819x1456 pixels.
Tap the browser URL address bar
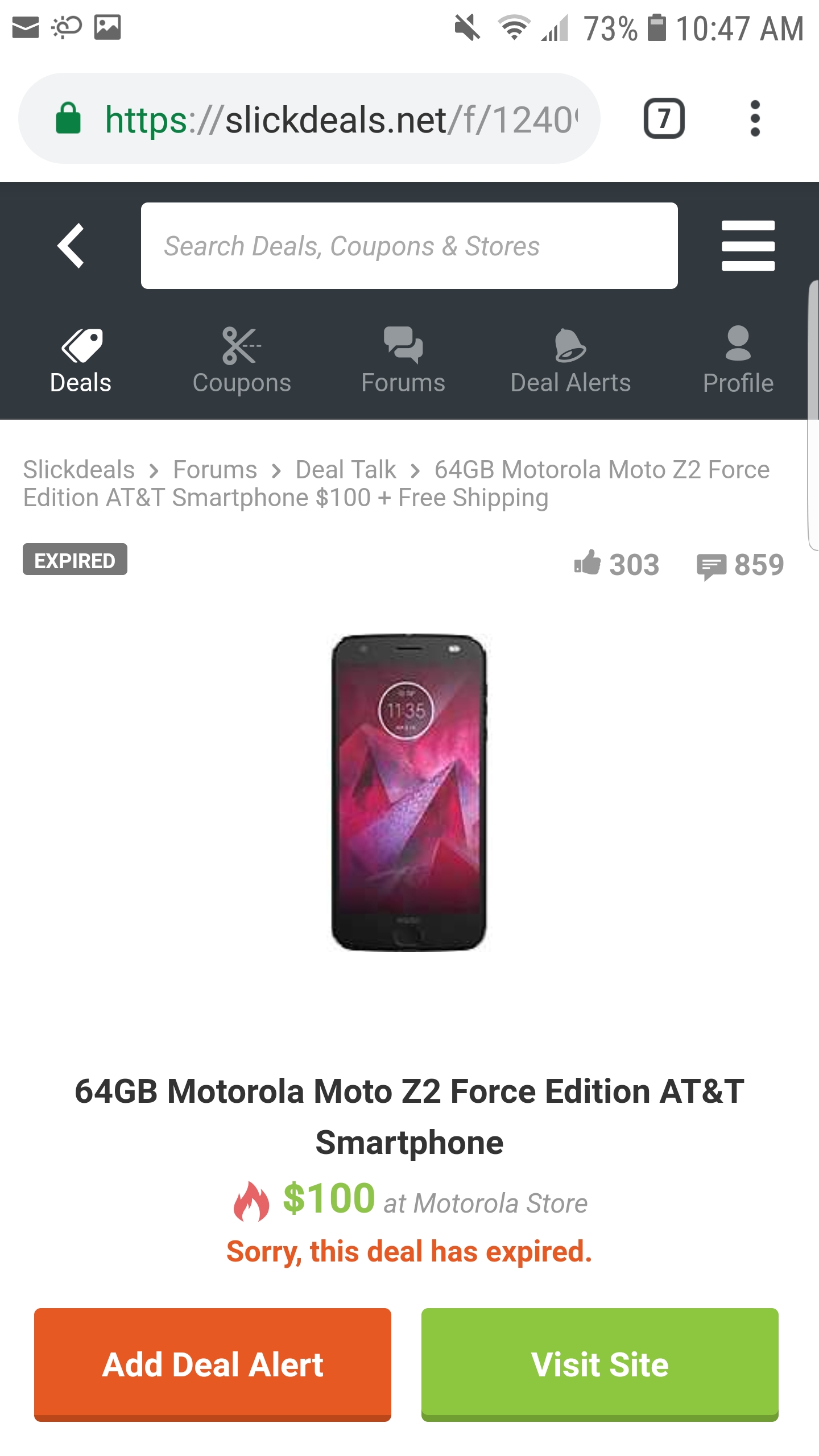(x=341, y=119)
